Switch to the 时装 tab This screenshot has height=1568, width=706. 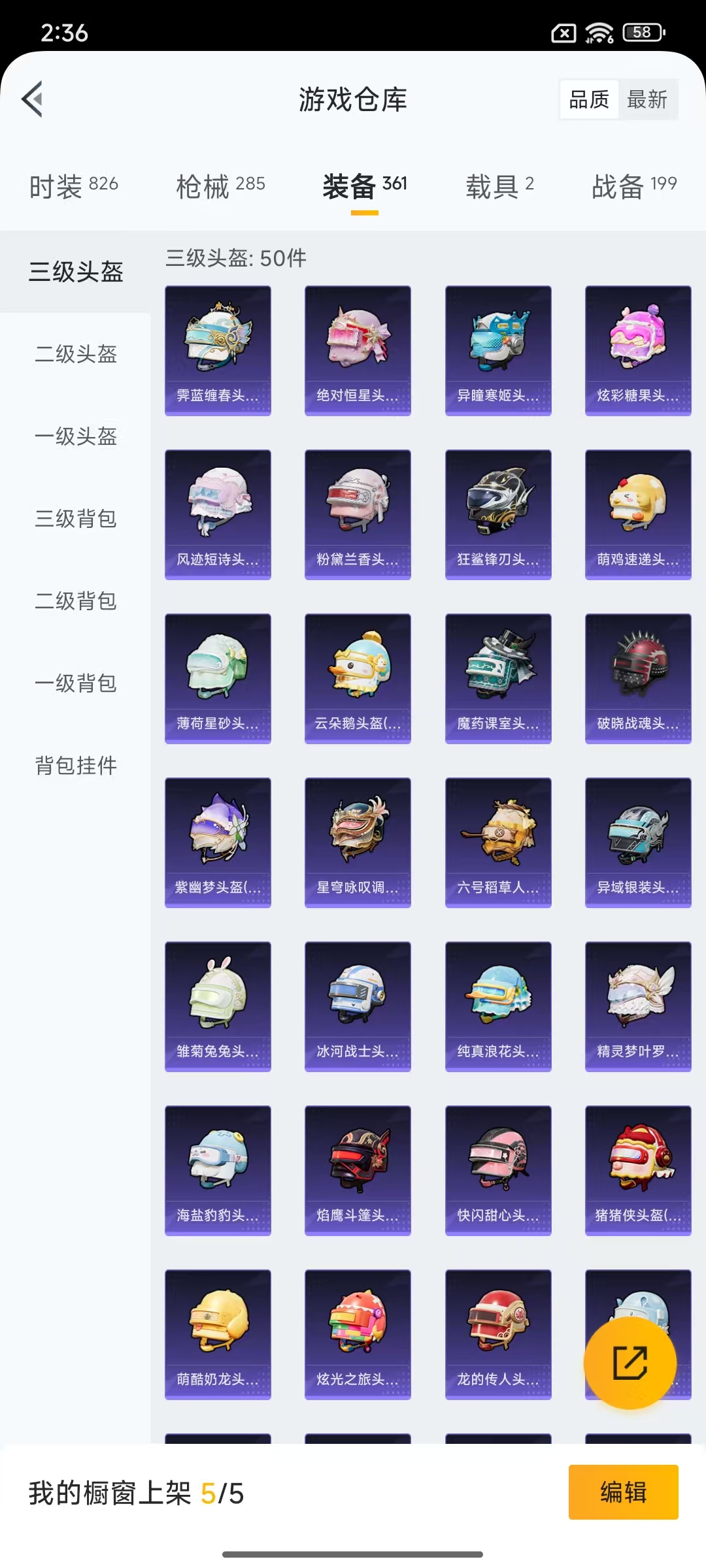pos(73,186)
